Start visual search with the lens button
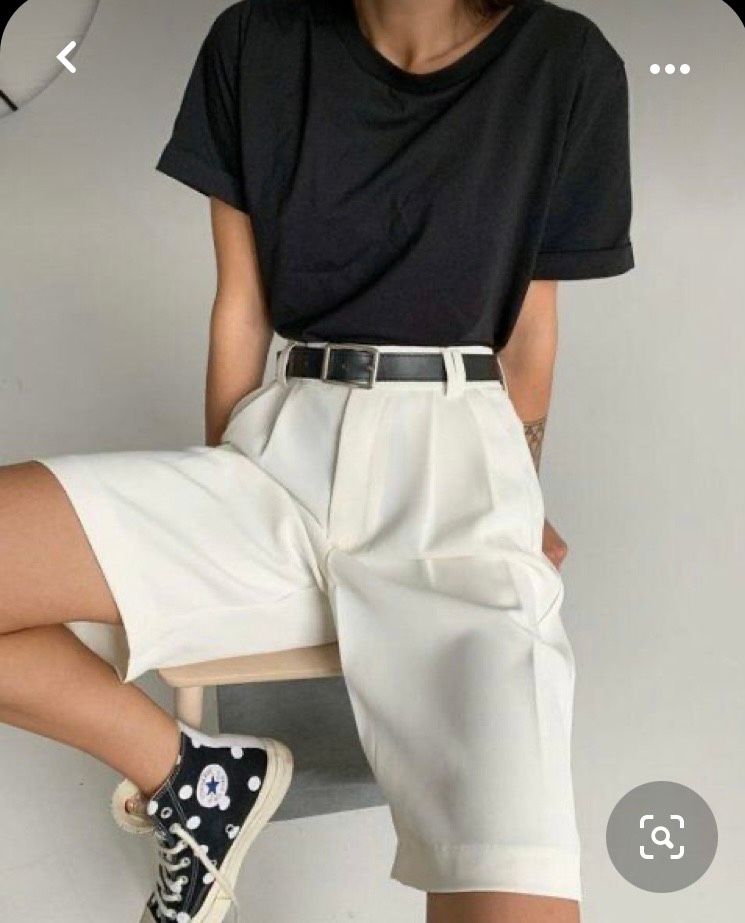 661,836
